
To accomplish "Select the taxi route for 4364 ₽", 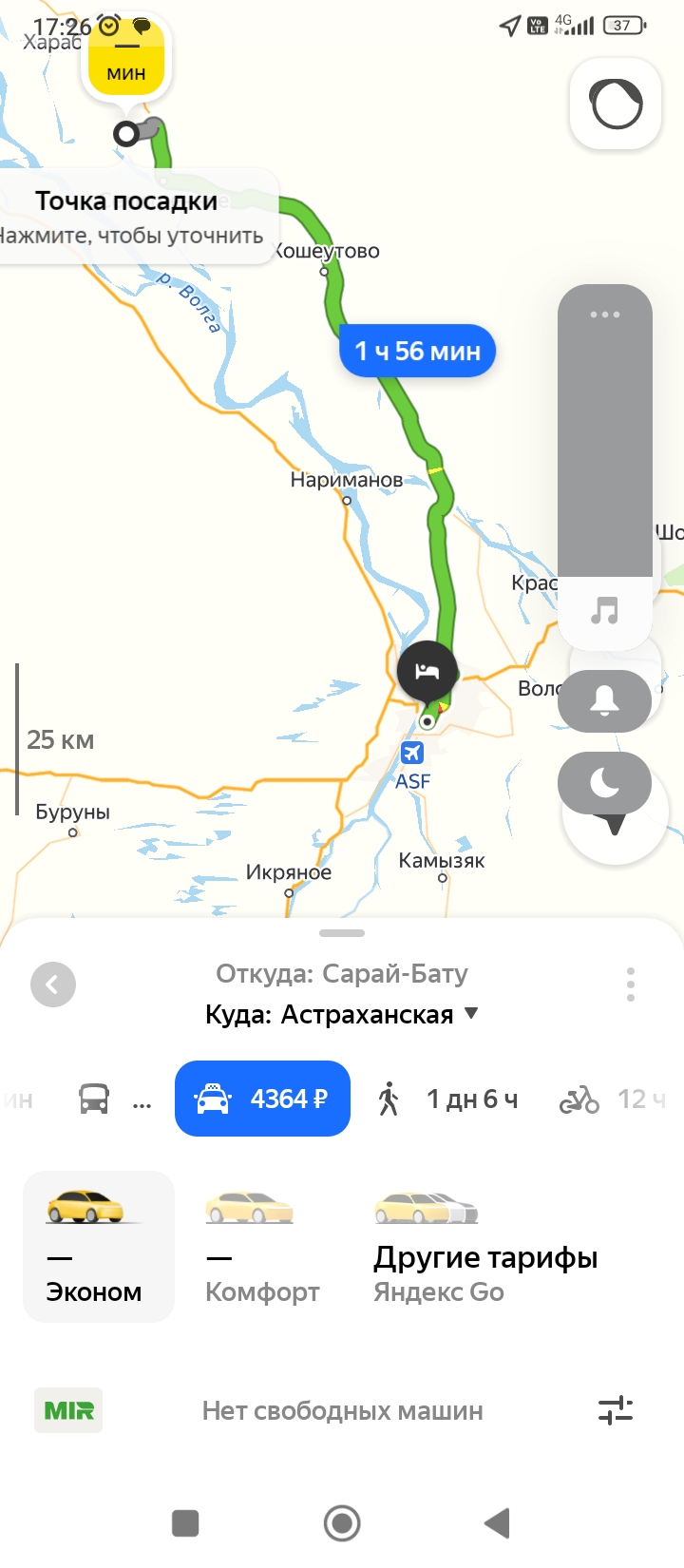I will click(262, 1100).
